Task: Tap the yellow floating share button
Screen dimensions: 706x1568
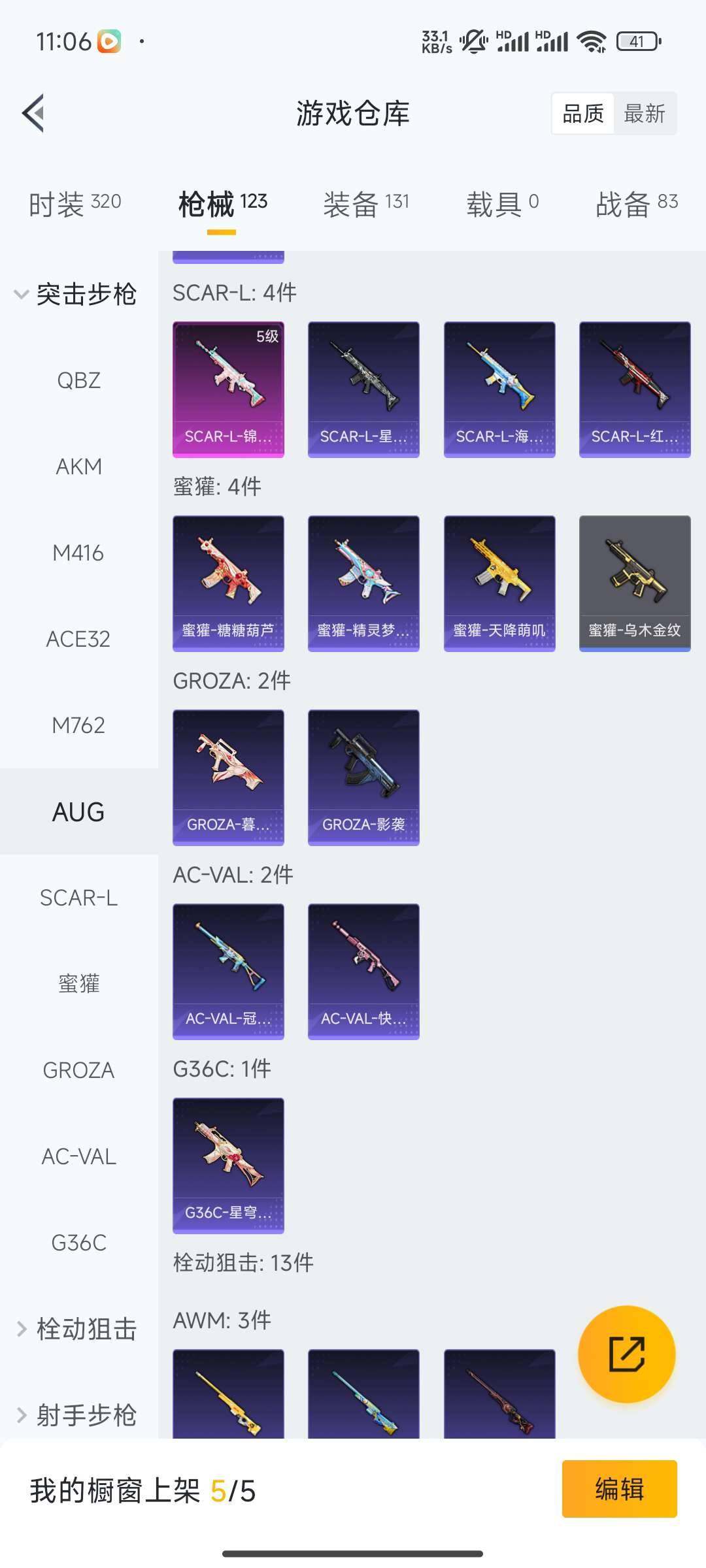Action: coord(626,1354)
